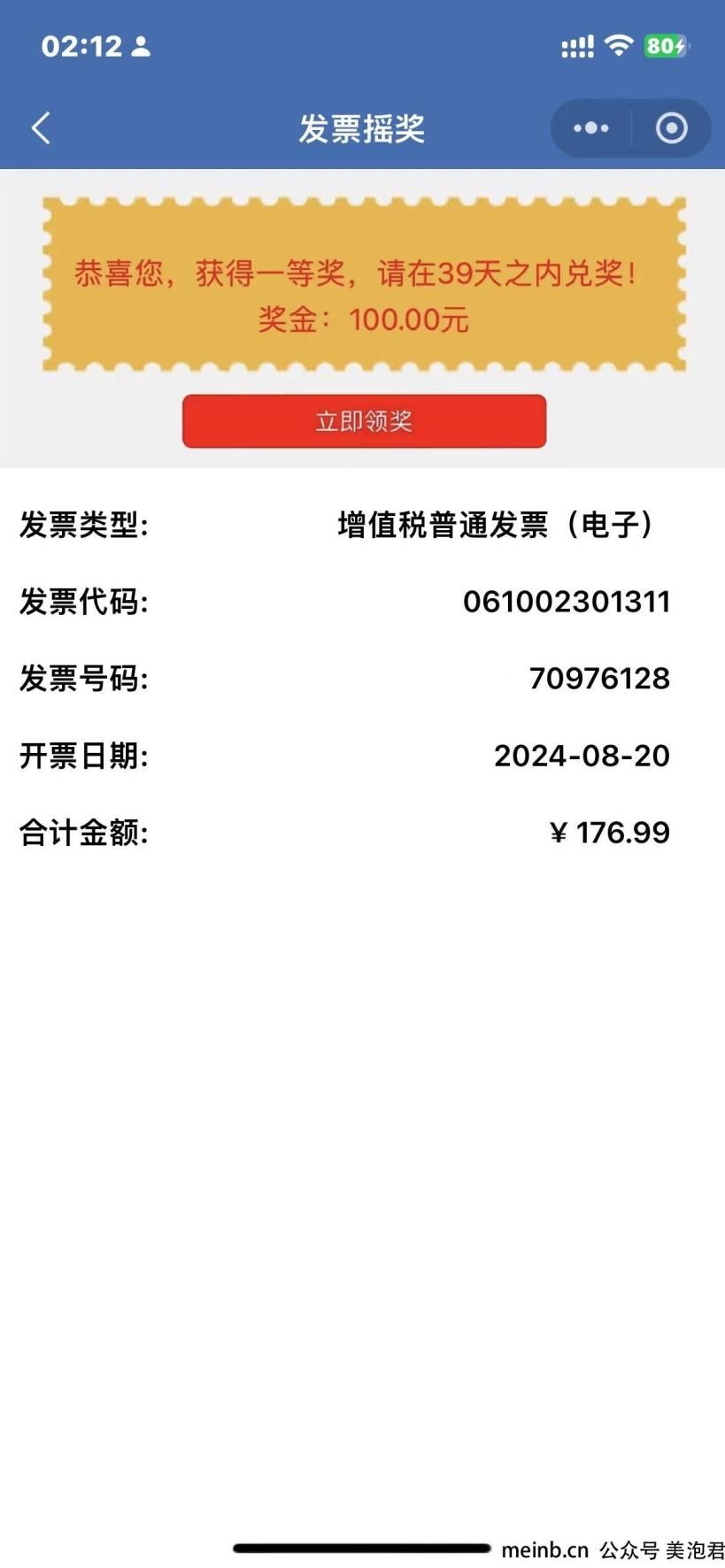Close the mini program with the circle icon
The image size is (725, 1568).
671,128
